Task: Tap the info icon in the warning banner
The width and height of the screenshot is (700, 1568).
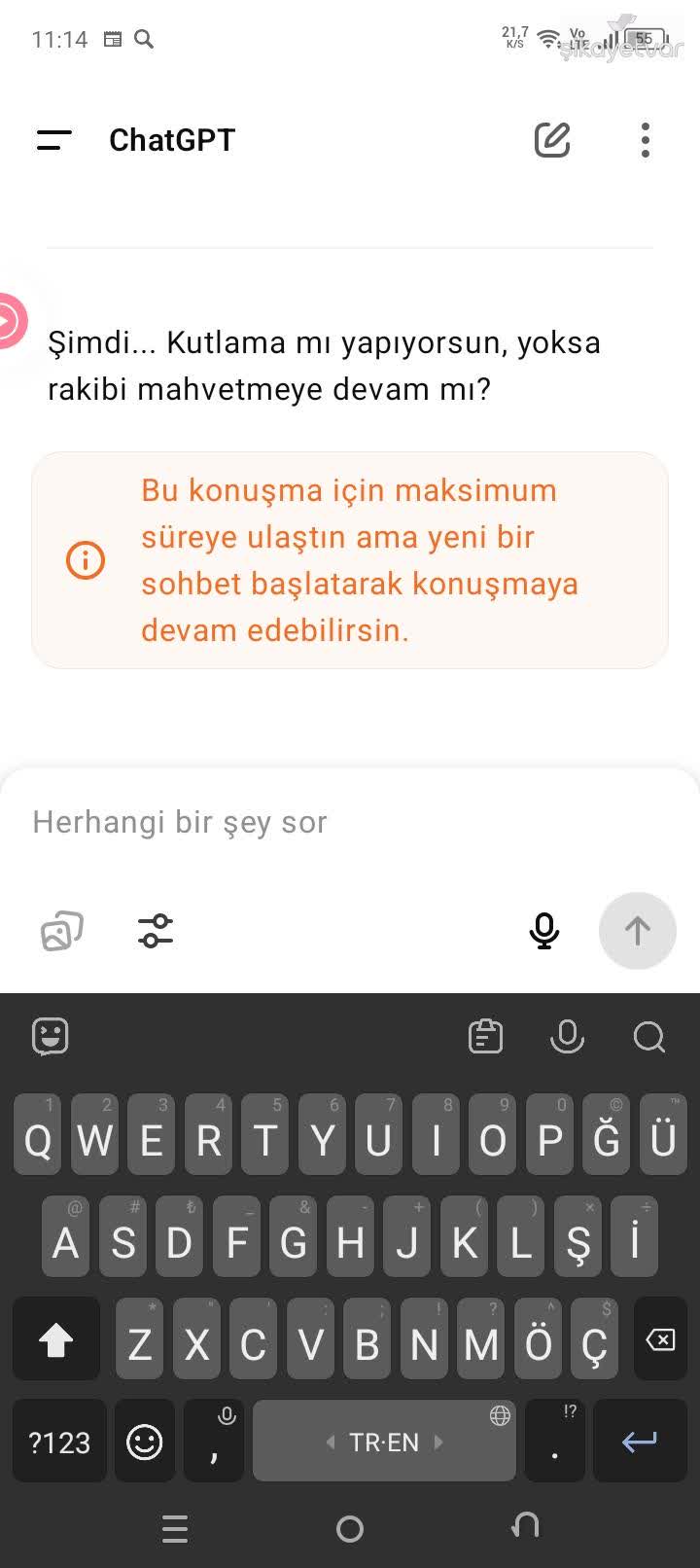Action: coord(85,560)
